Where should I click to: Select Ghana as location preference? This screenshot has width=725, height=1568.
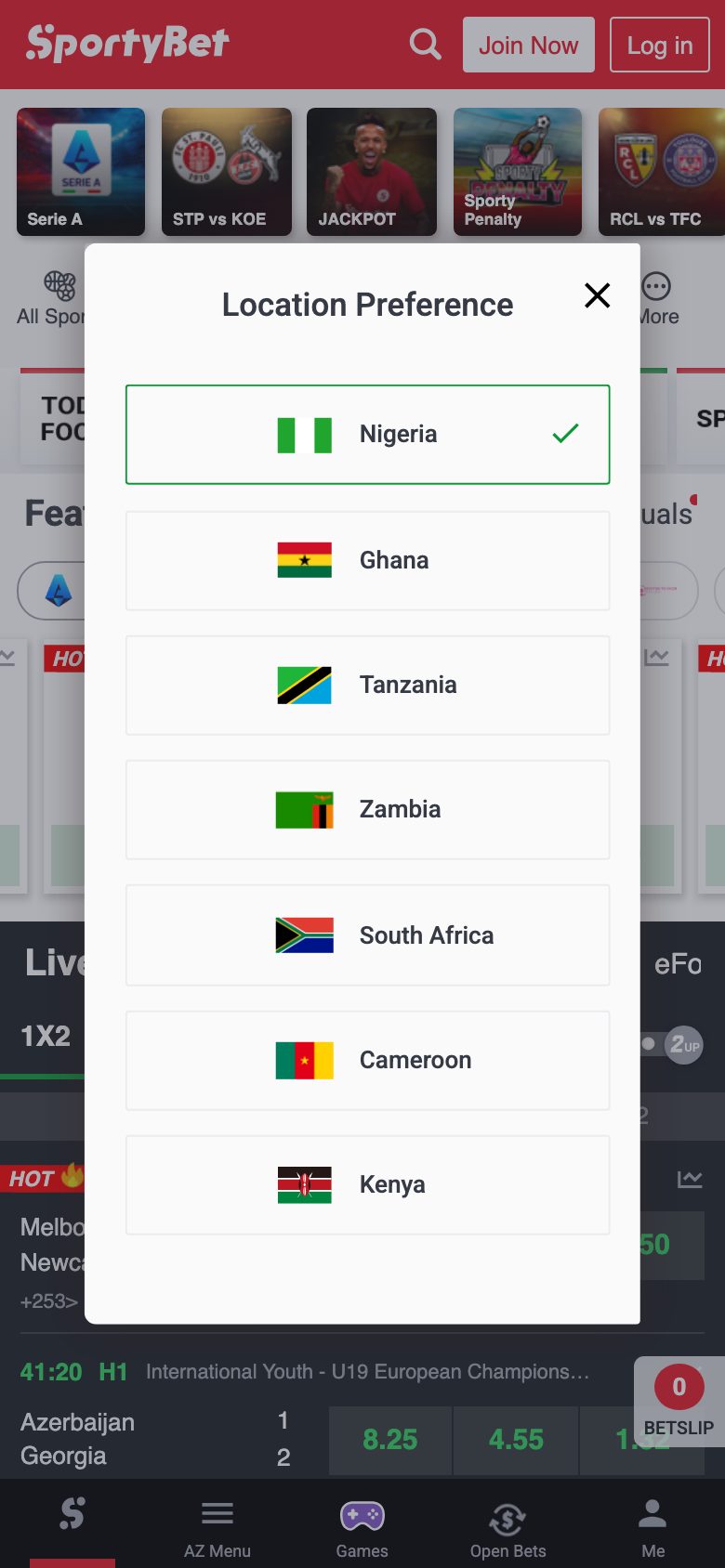(x=367, y=560)
